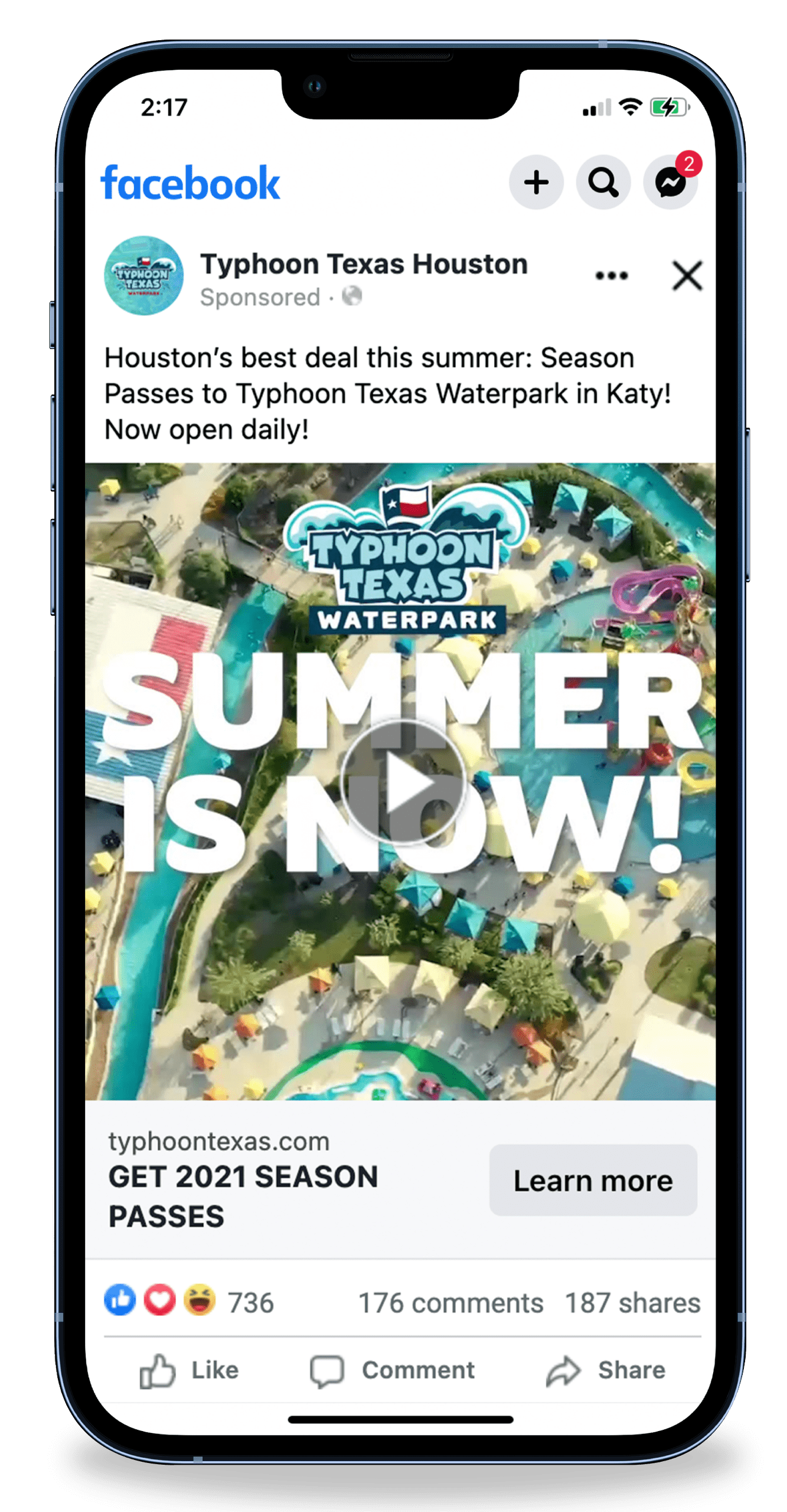Open typhoontexas.com season passes link
Viewport: 787px width, 1512px height.
pos(243,1180)
